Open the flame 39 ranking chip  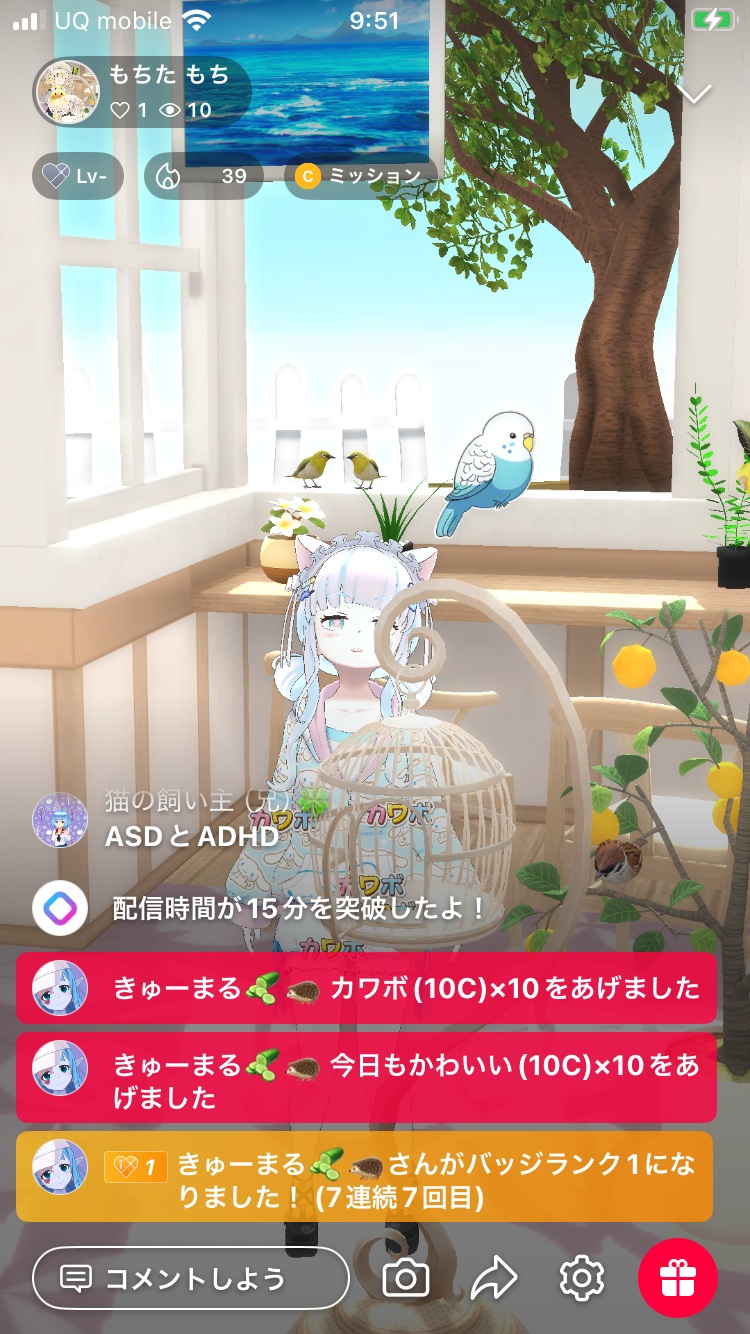204,177
